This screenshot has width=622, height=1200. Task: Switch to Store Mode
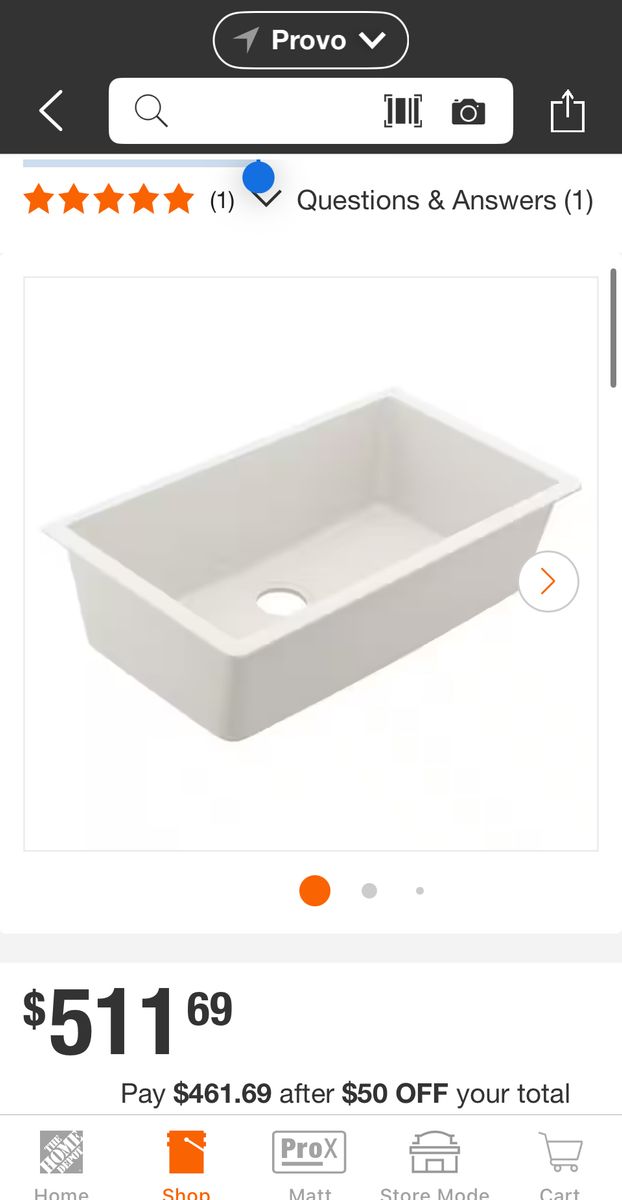point(434,1163)
